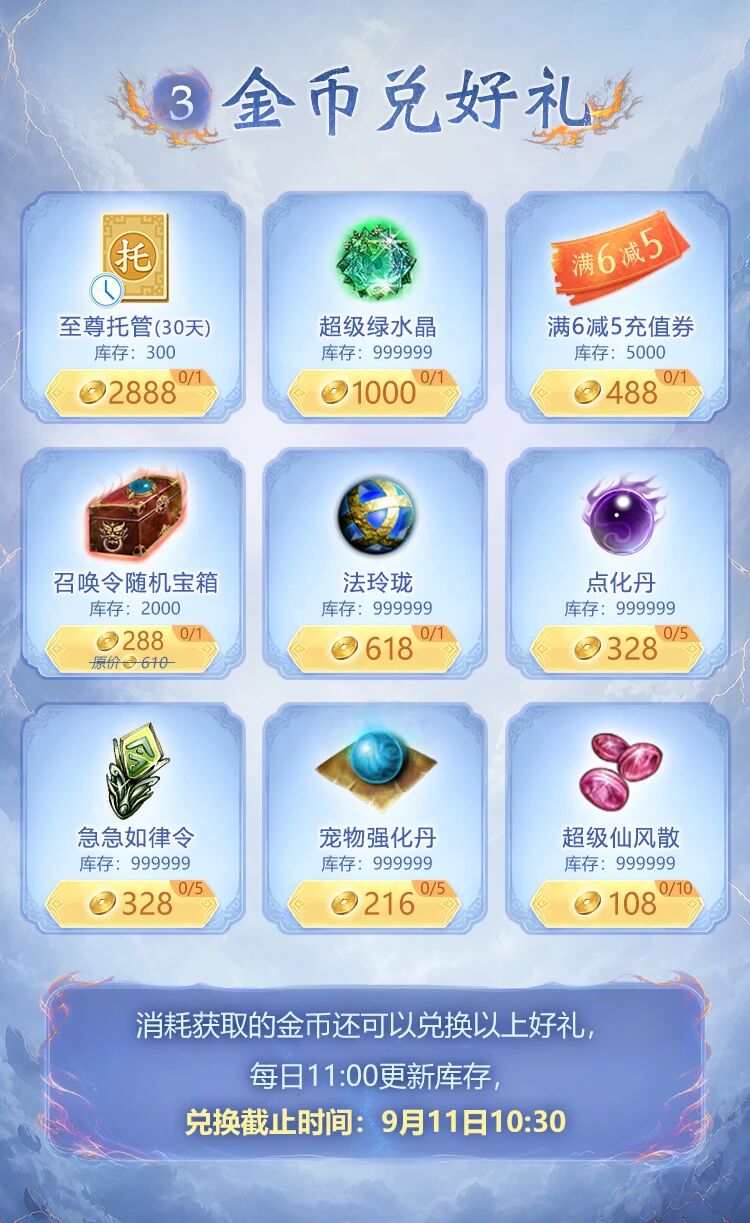750x1223 pixels.
Task: Redeem 召唤令随机宝箱 at 288 coins
Action: click(x=132, y=648)
